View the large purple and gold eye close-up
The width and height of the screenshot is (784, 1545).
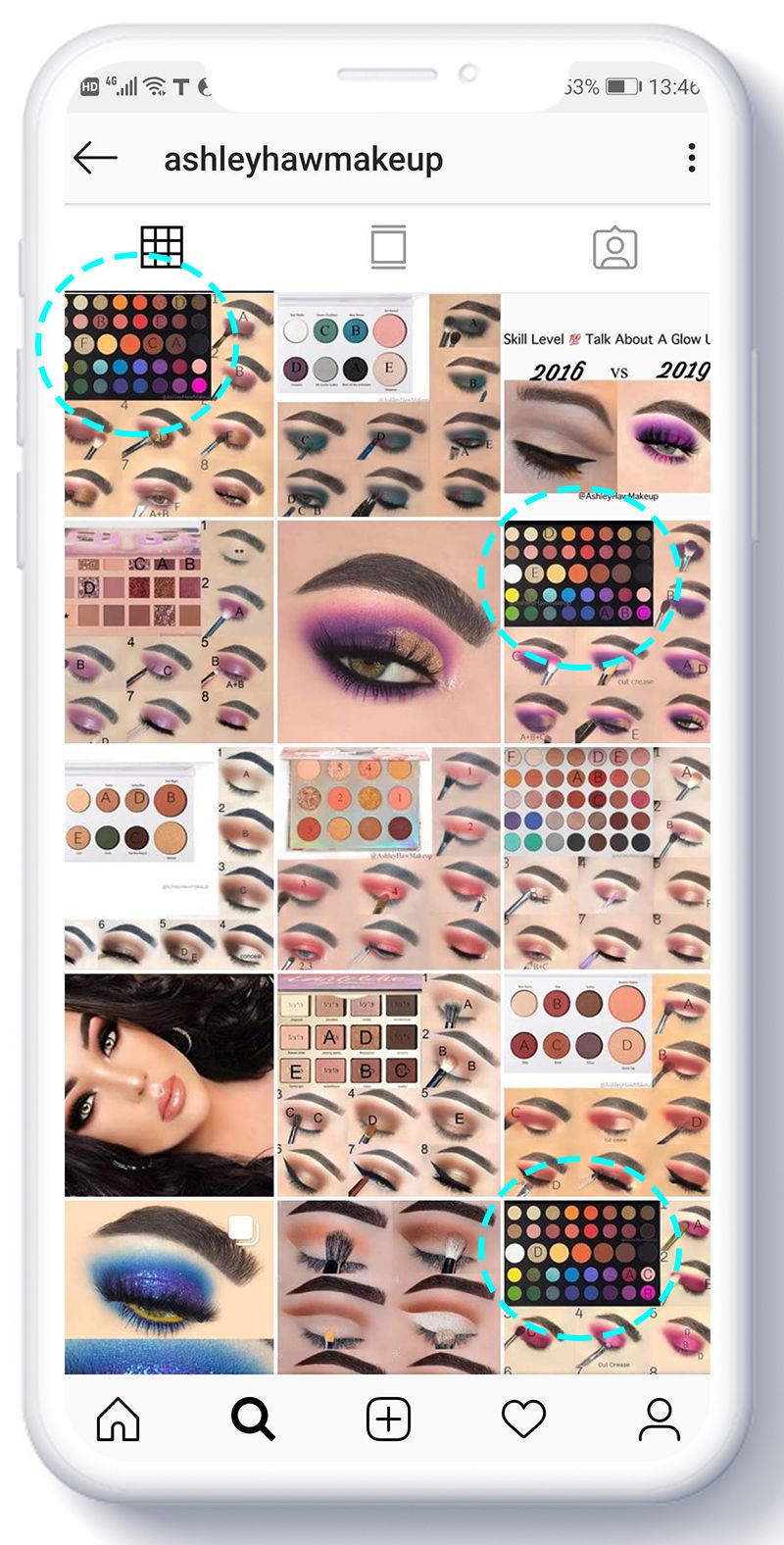(388, 631)
